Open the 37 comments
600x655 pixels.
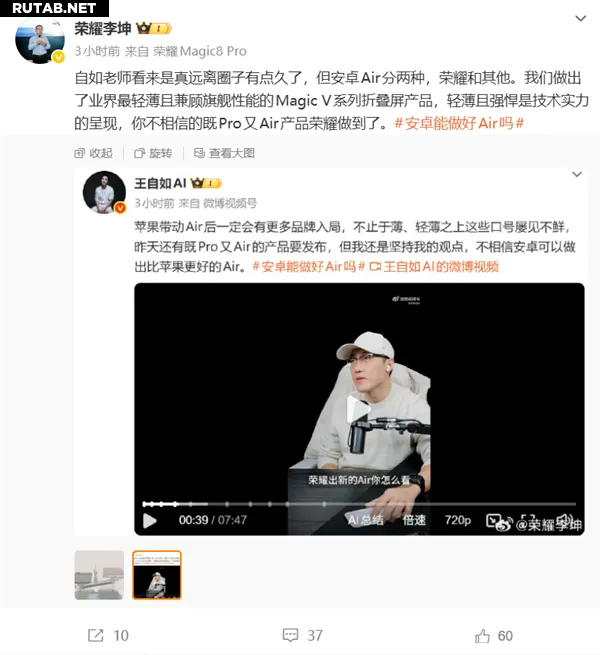[x=302, y=635]
